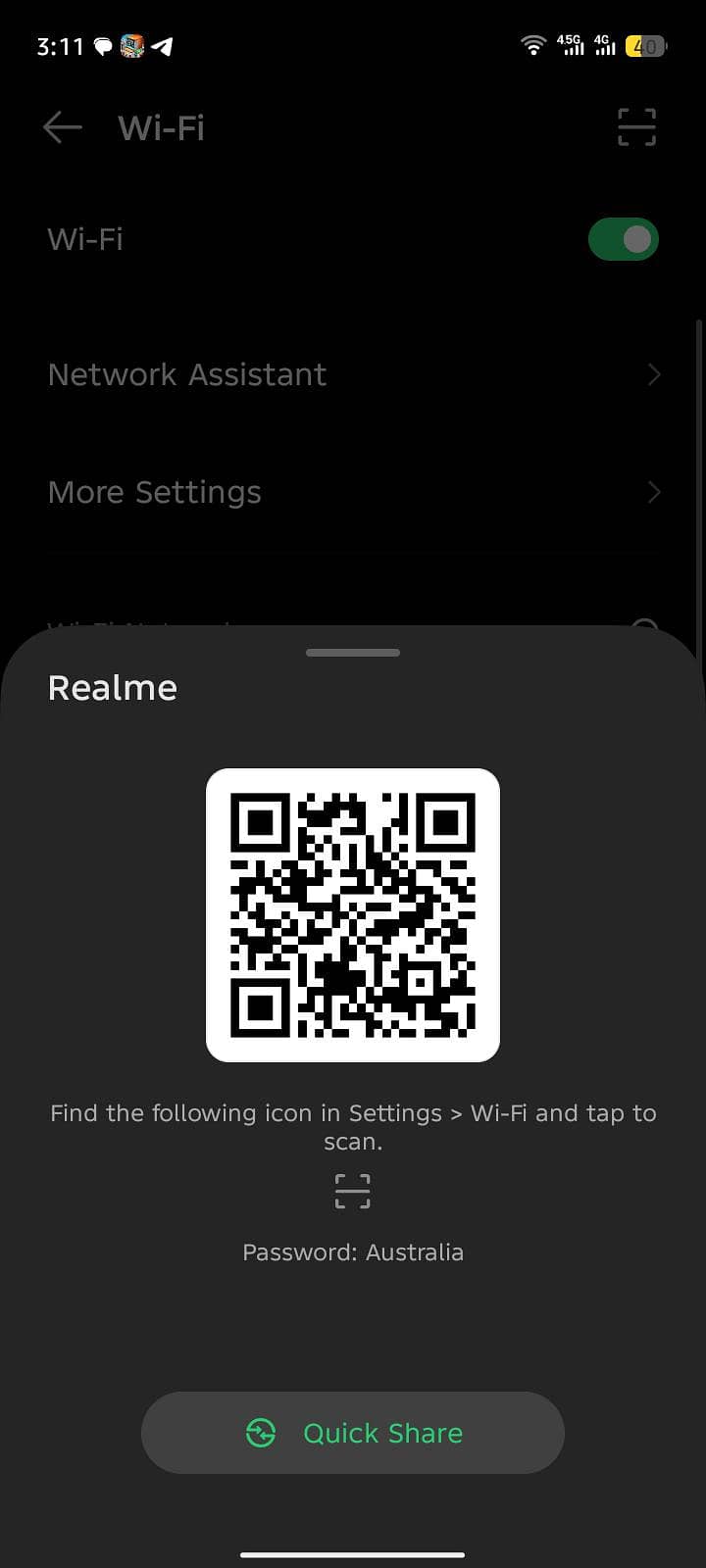Tap the Quick Share button
The height and width of the screenshot is (1568, 706).
click(353, 1433)
